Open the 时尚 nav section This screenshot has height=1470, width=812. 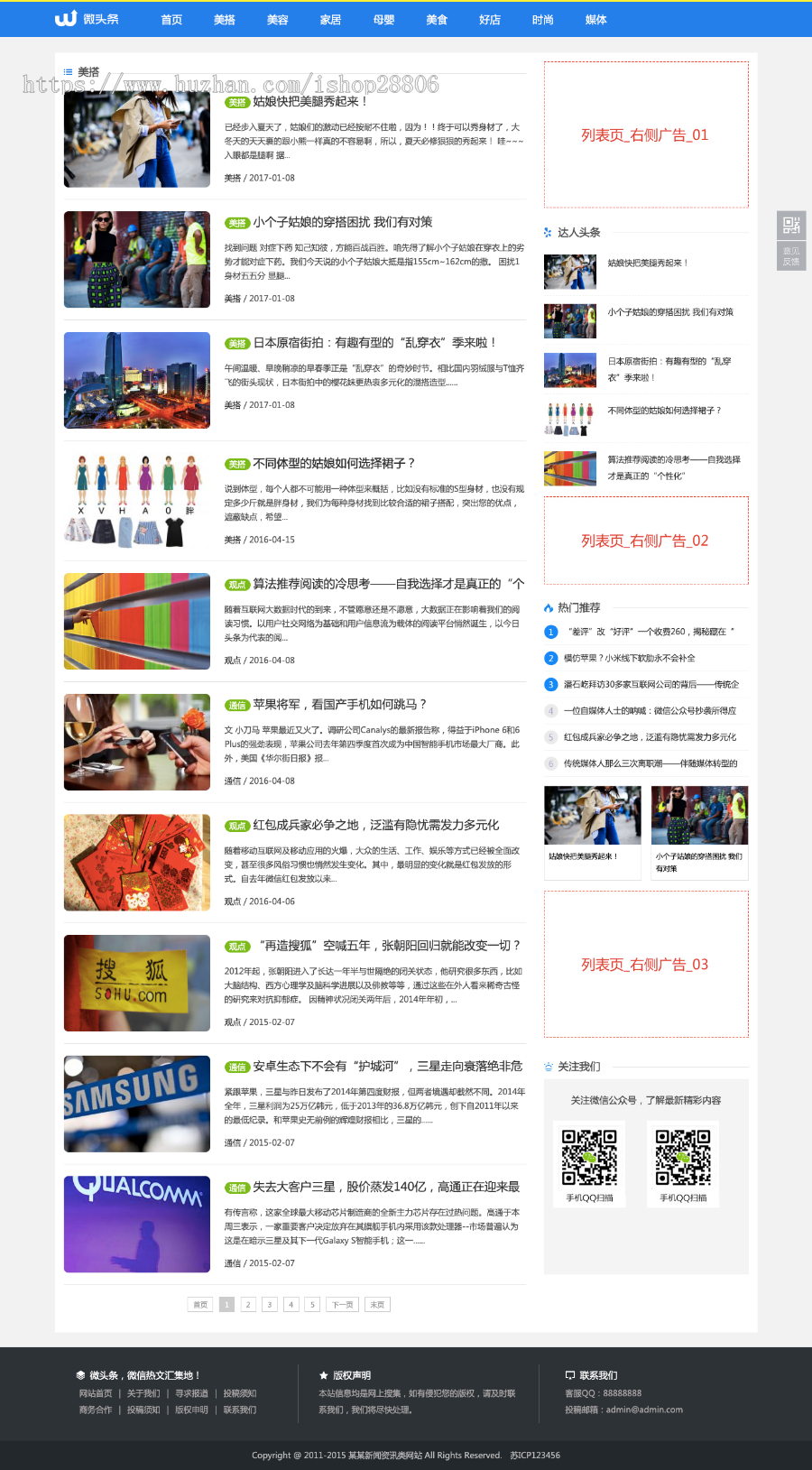tap(543, 19)
